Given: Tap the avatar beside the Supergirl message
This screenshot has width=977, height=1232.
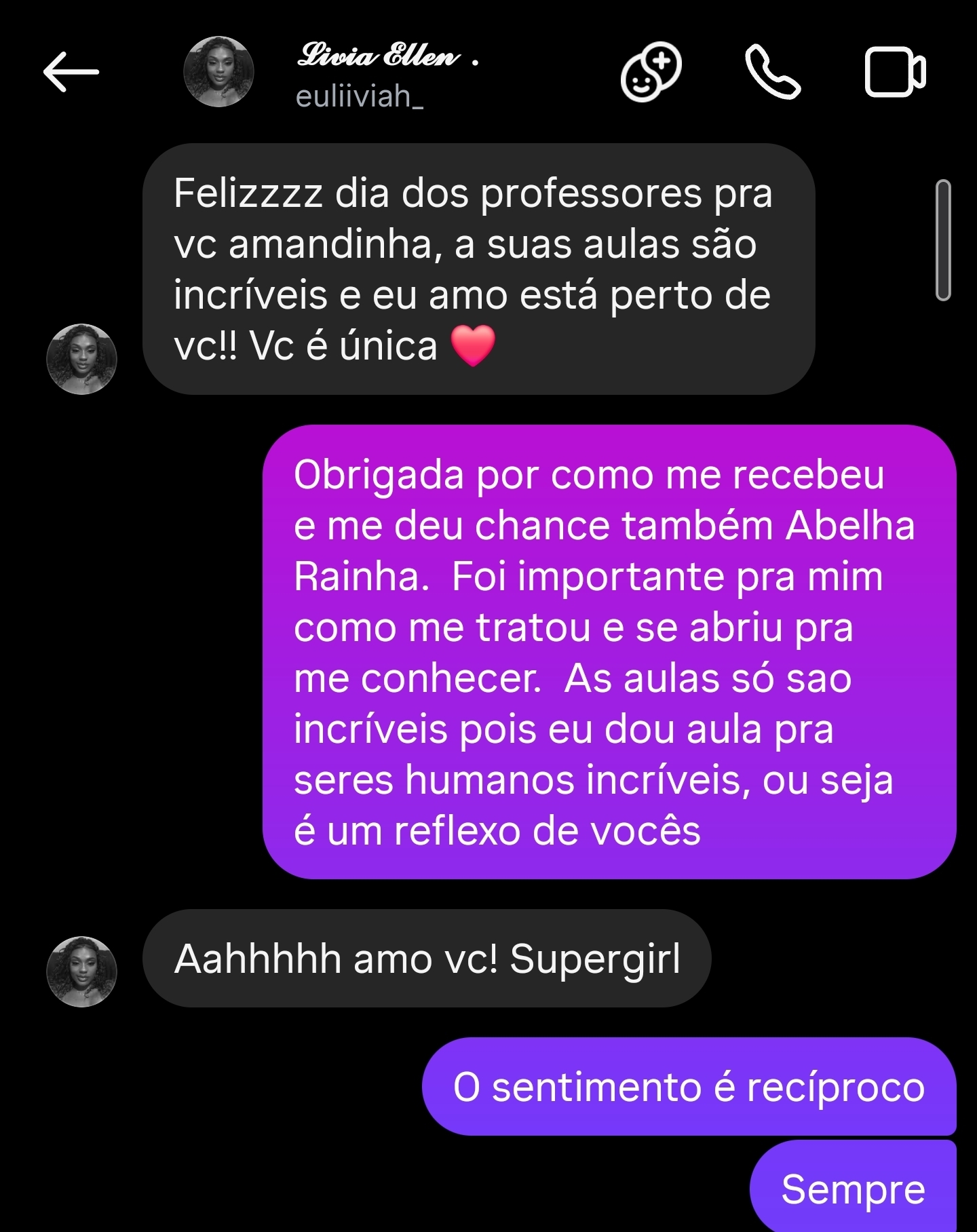Looking at the screenshot, I should tap(81, 971).
